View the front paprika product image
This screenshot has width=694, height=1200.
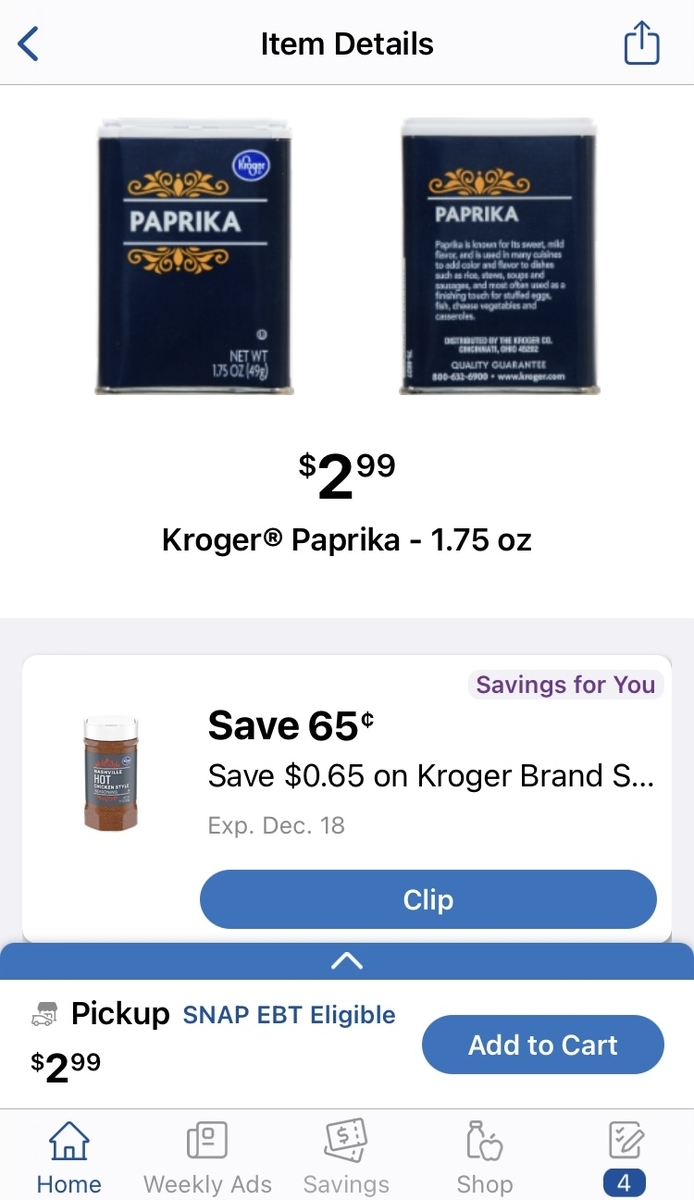[x=196, y=256]
